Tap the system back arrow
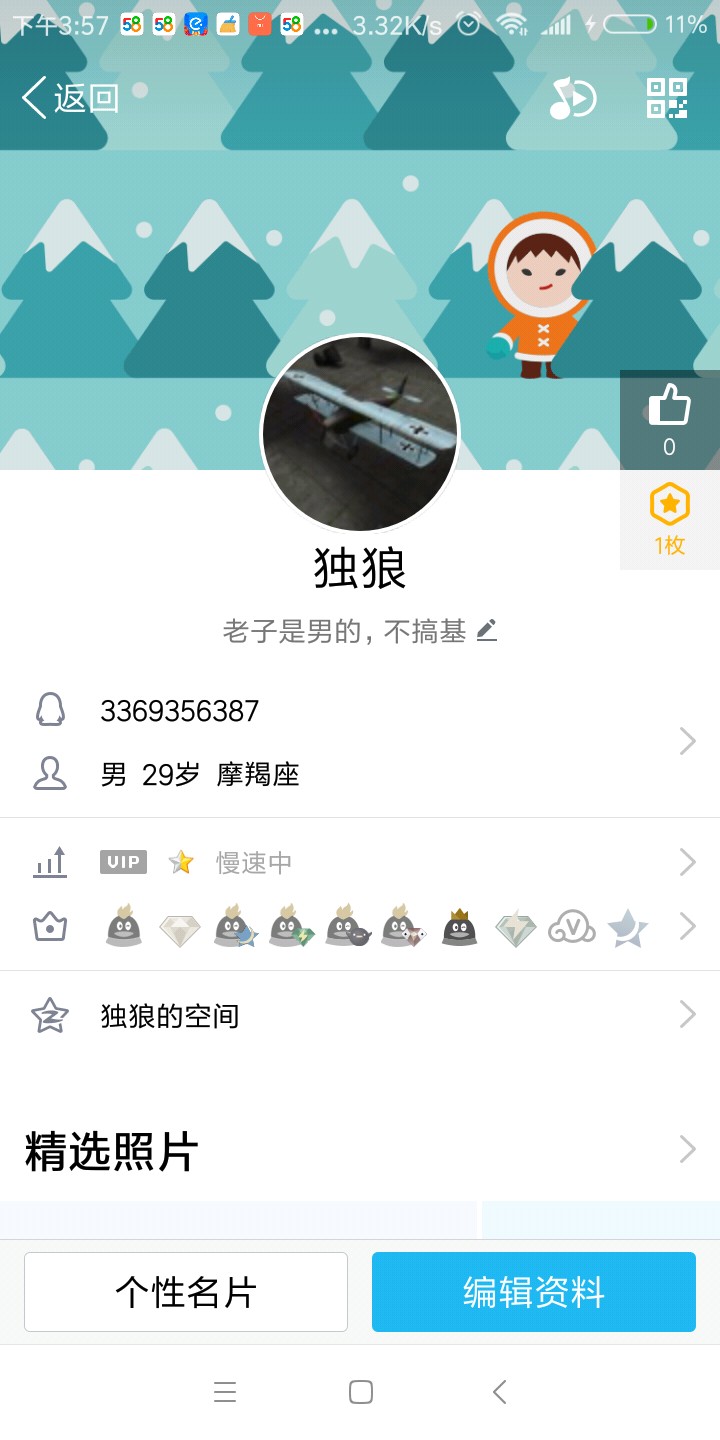The image size is (720, 1440). click(500, 1392)
